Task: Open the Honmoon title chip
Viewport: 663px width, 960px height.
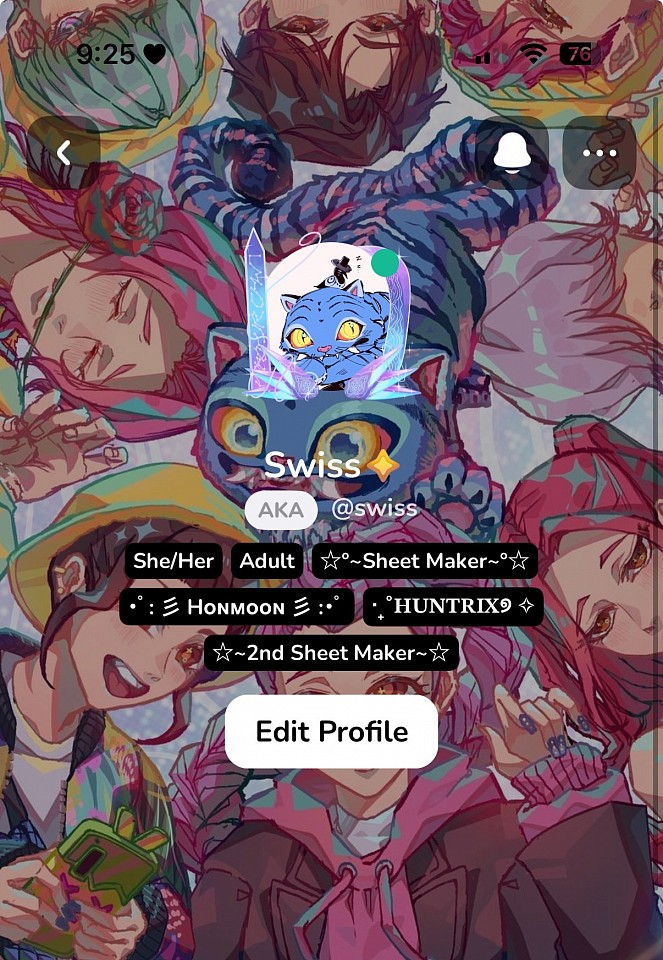Action: 236,607
